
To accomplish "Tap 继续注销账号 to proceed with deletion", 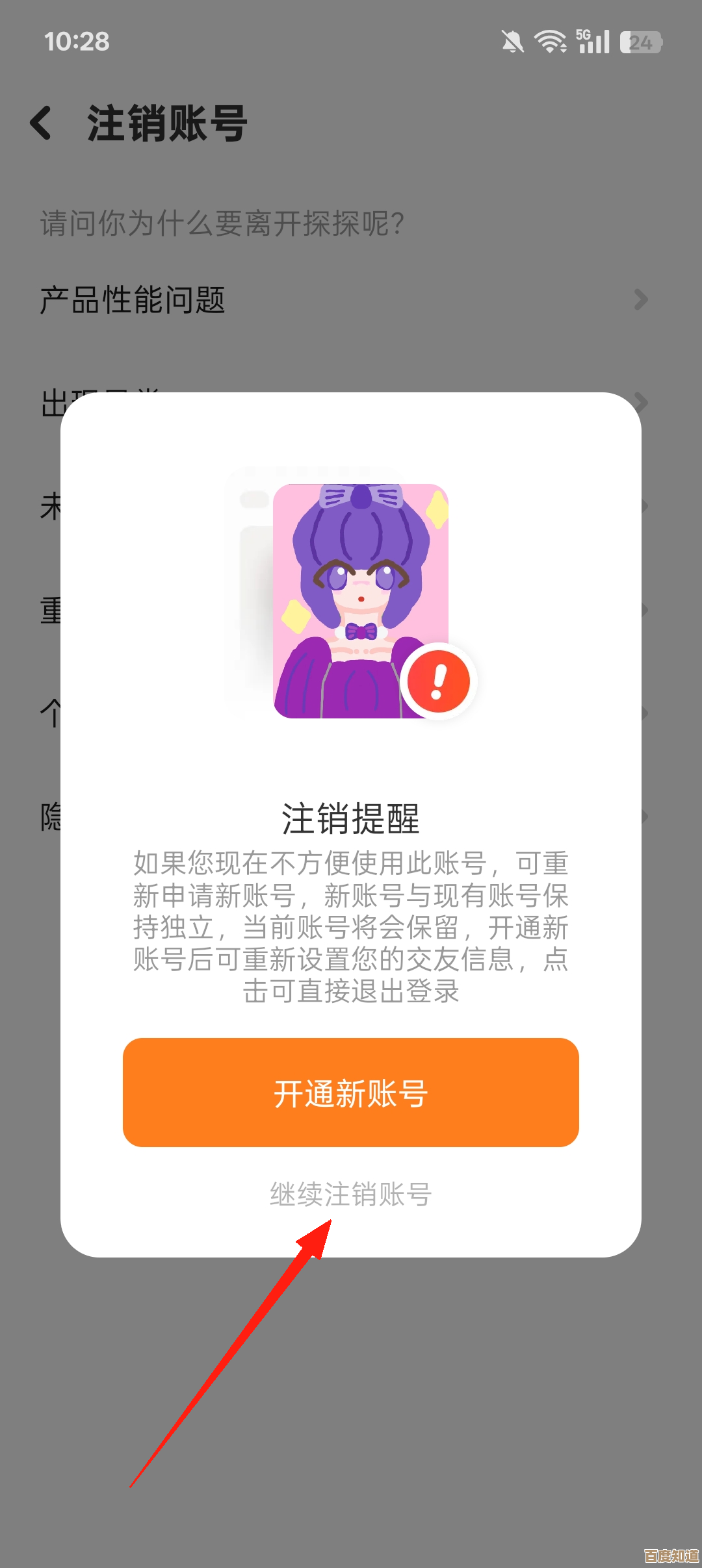I will (x=351, y=1195).
